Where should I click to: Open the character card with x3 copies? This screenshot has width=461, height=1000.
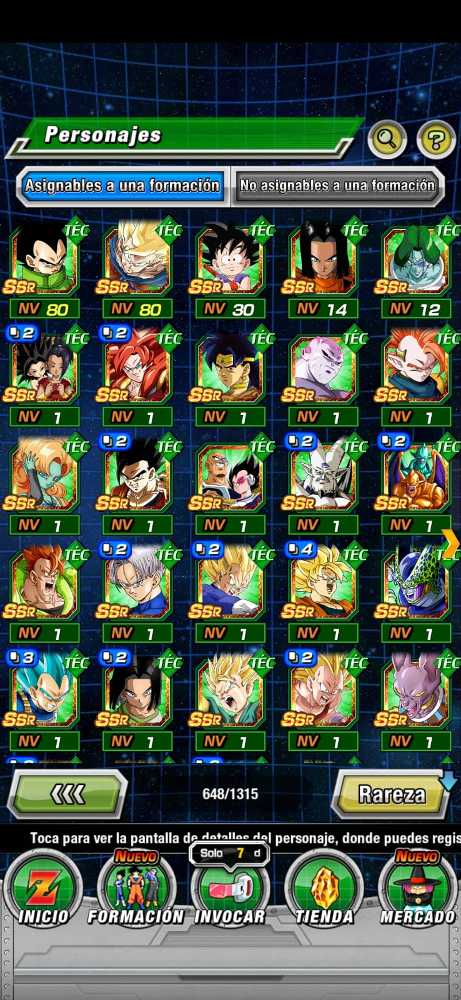pos(43,700)
